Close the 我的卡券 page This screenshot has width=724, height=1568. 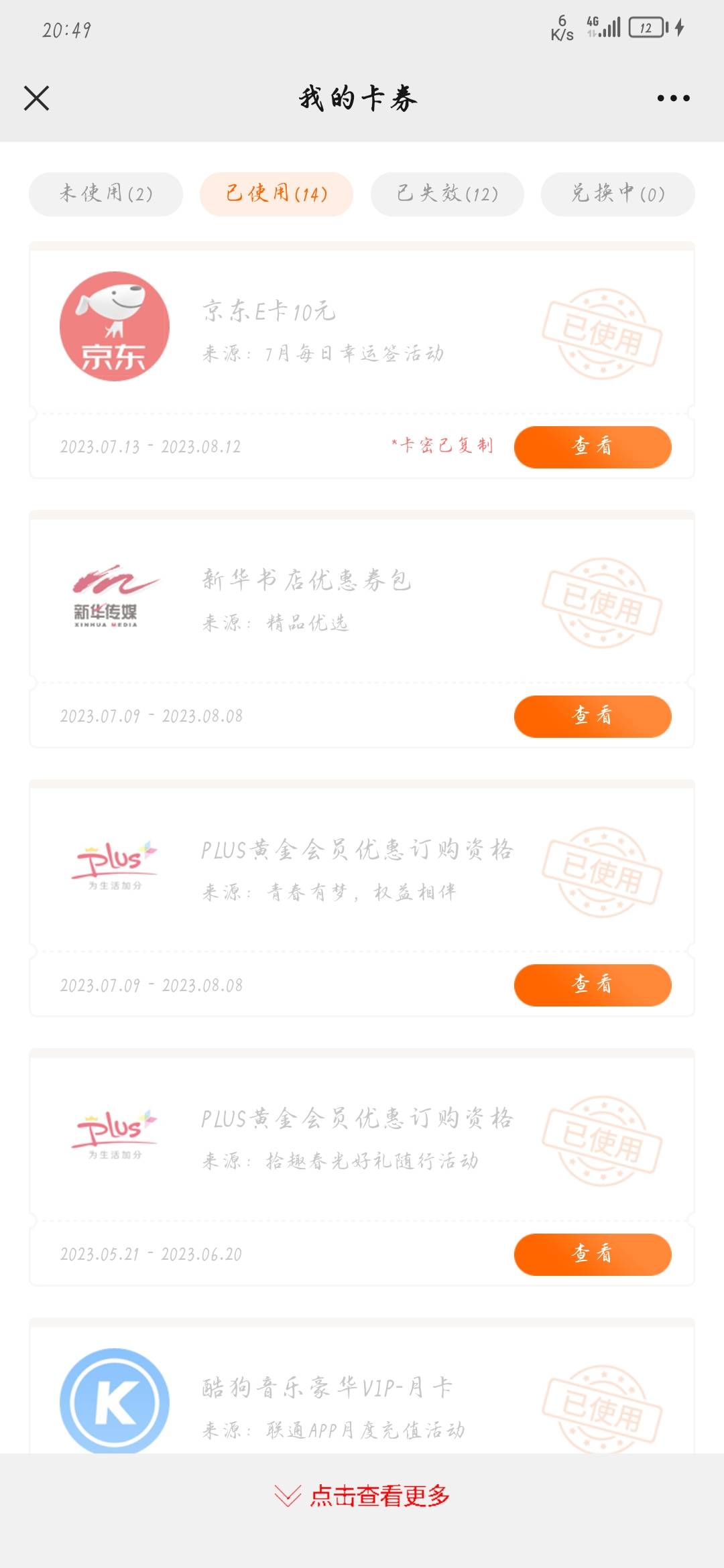click(36, 98)
